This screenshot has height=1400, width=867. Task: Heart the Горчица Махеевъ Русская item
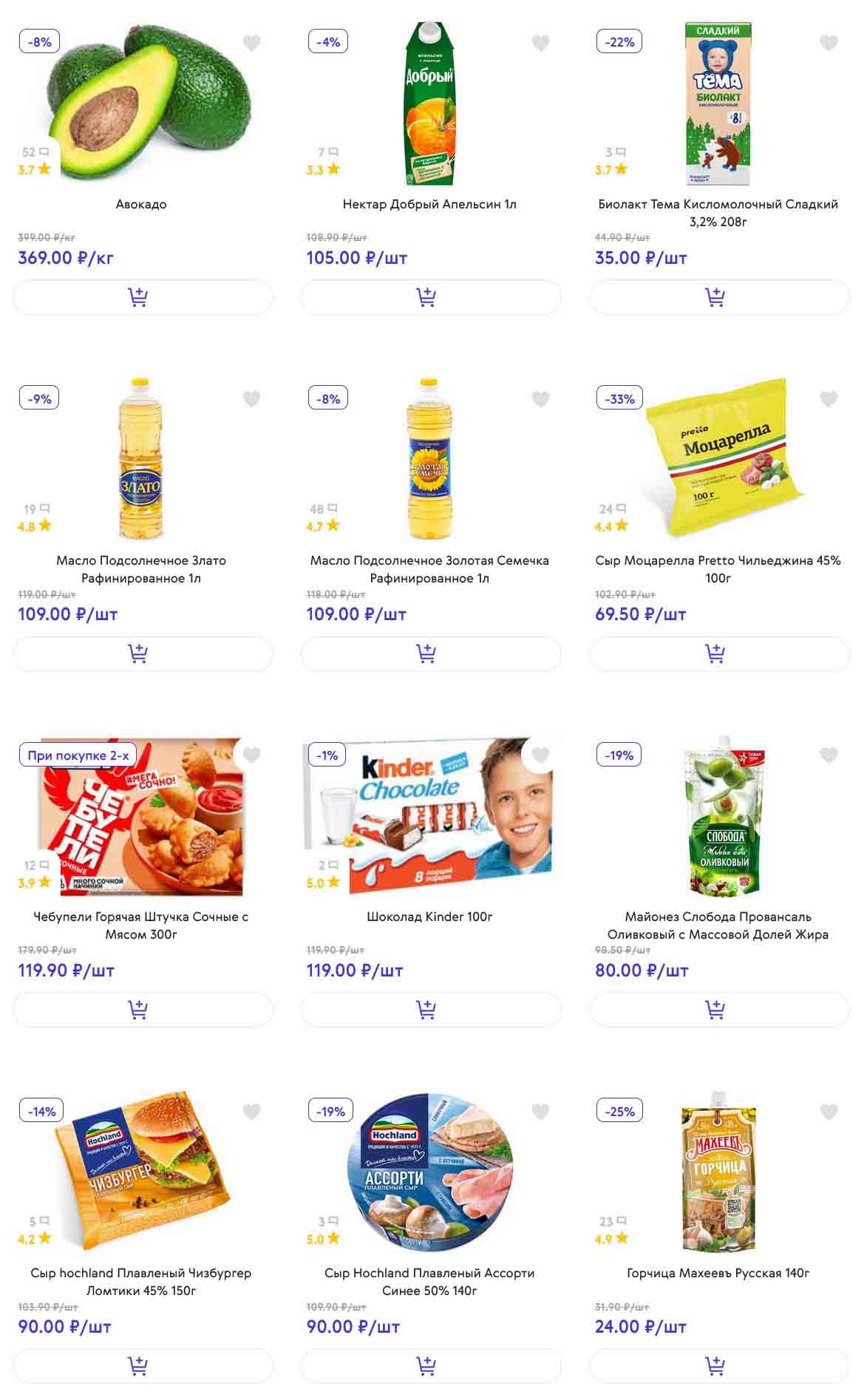829,1112
